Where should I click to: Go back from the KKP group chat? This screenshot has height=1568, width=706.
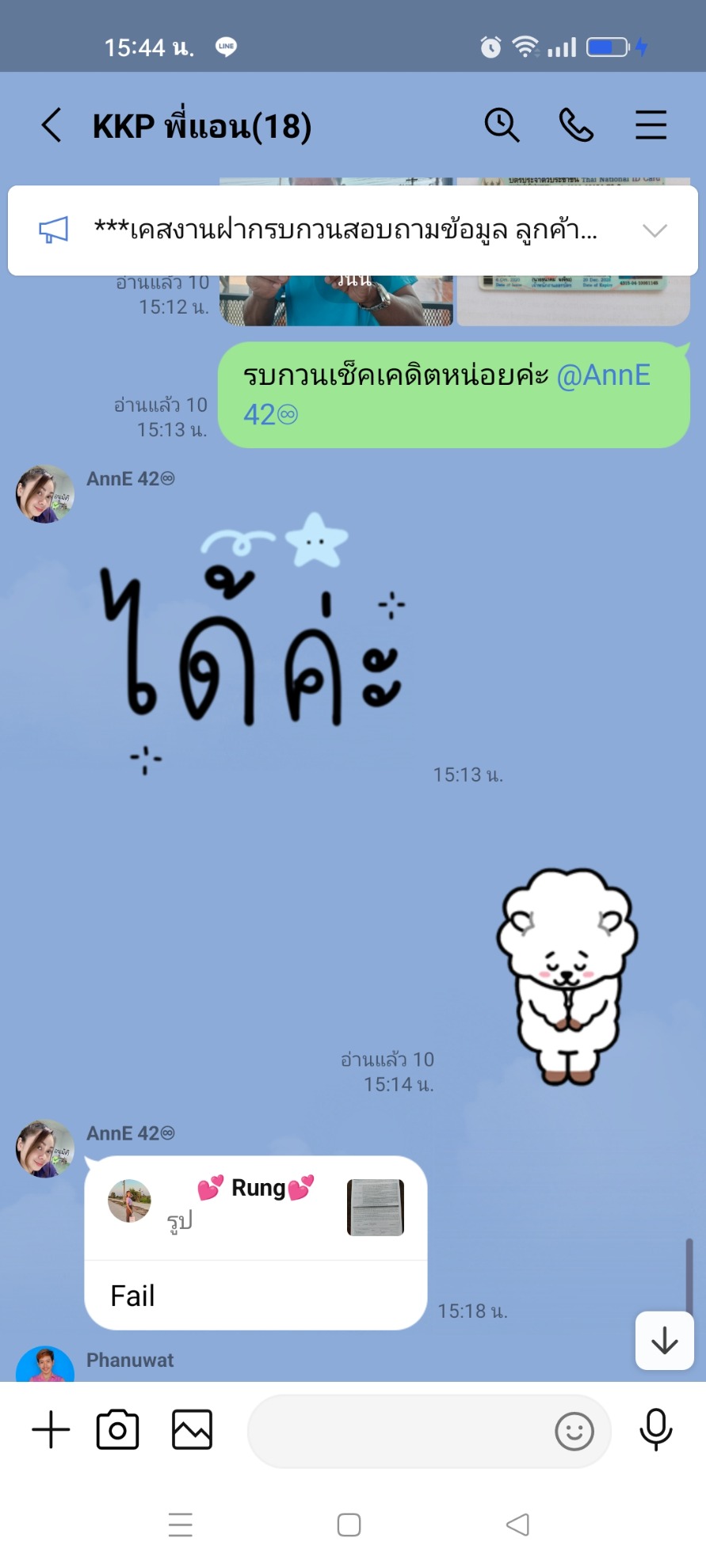pos(52,125)
